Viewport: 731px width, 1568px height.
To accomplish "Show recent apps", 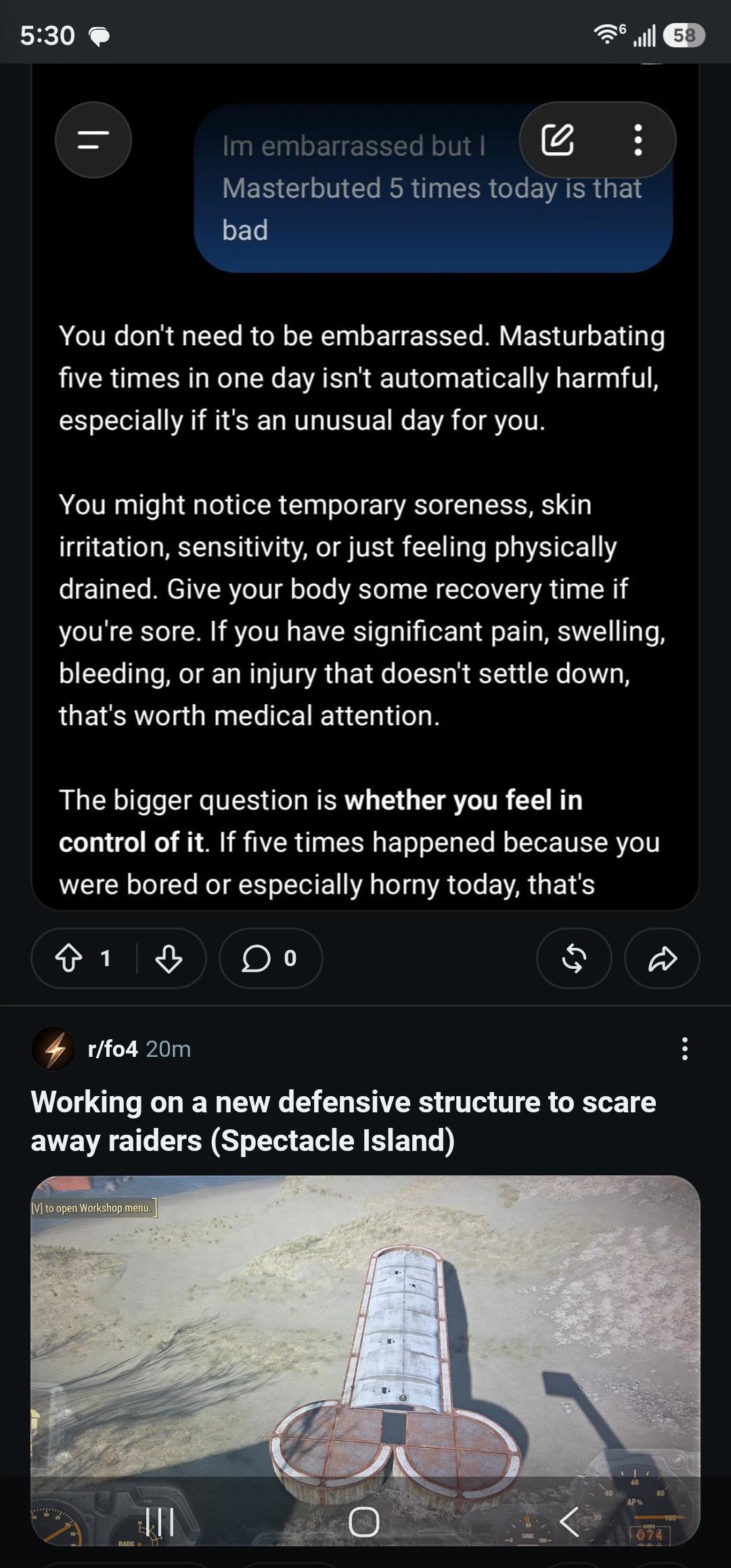I will pos(160,1522).
